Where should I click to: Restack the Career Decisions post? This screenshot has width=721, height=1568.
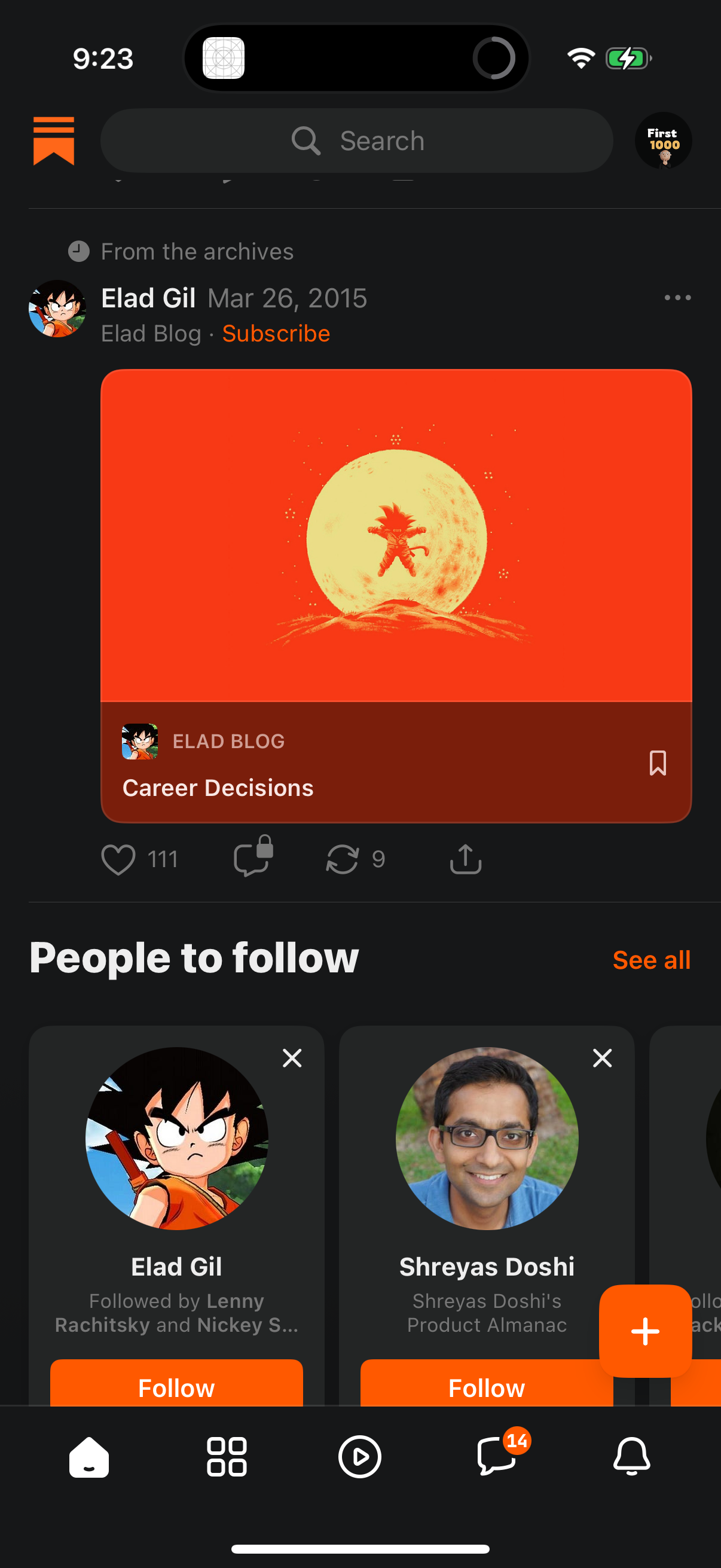[x=342, y=859]
